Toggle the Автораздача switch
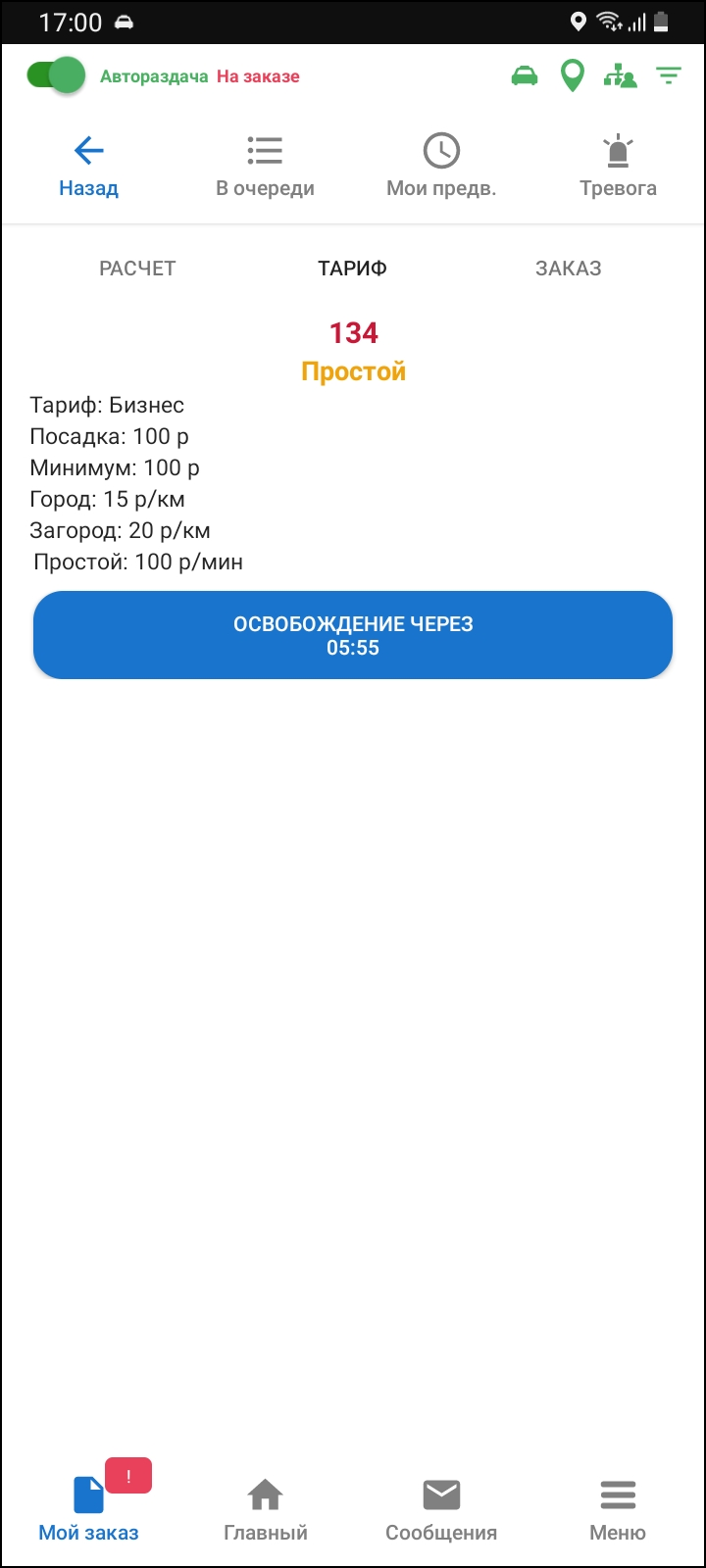 [55, 75]
